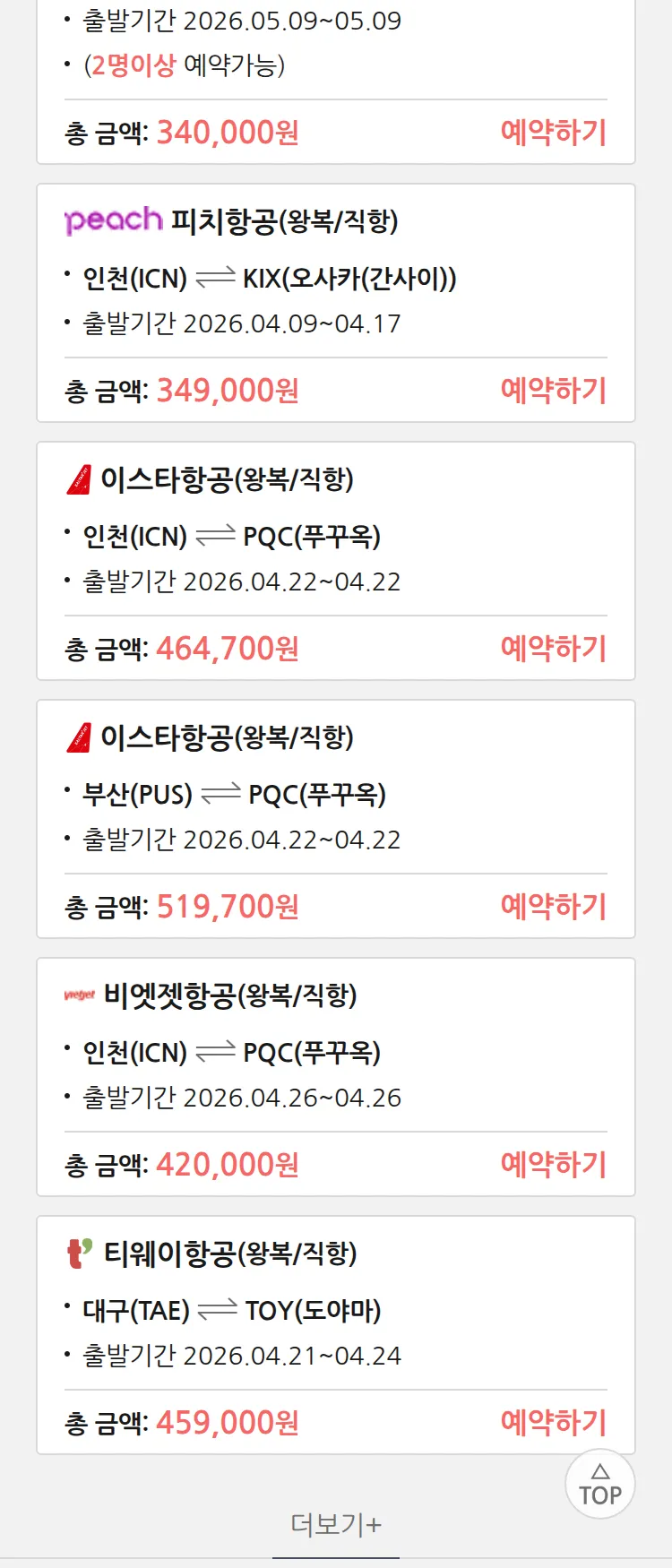Tap 예약하기 for the 340,000원 fare
672x1568 pixels.
(553, 133)
